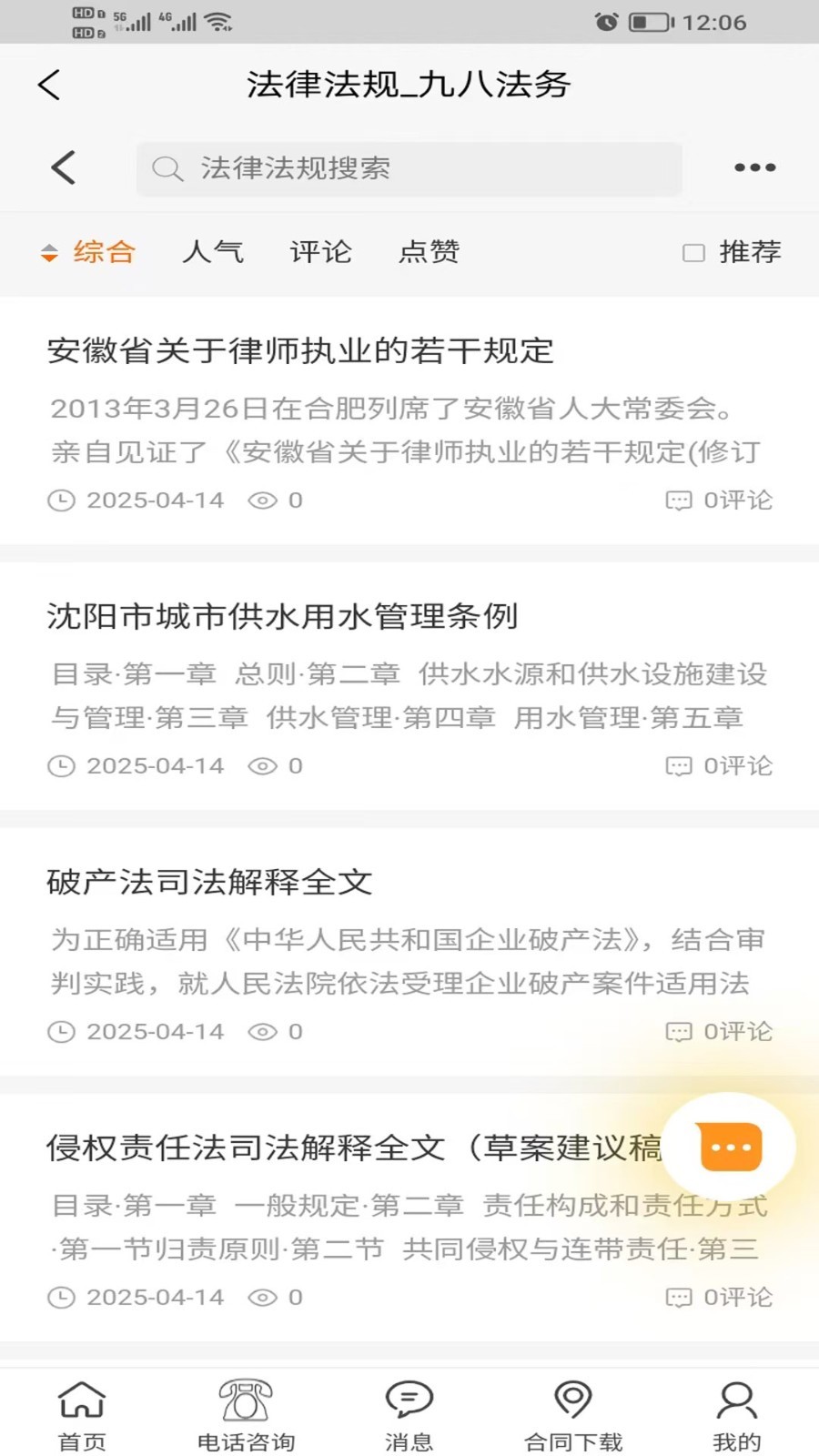Open 安徽省关于律师执业的若干规定 article
The height and width of the screenshot is (1456, 819).
[x=300, y=351]
